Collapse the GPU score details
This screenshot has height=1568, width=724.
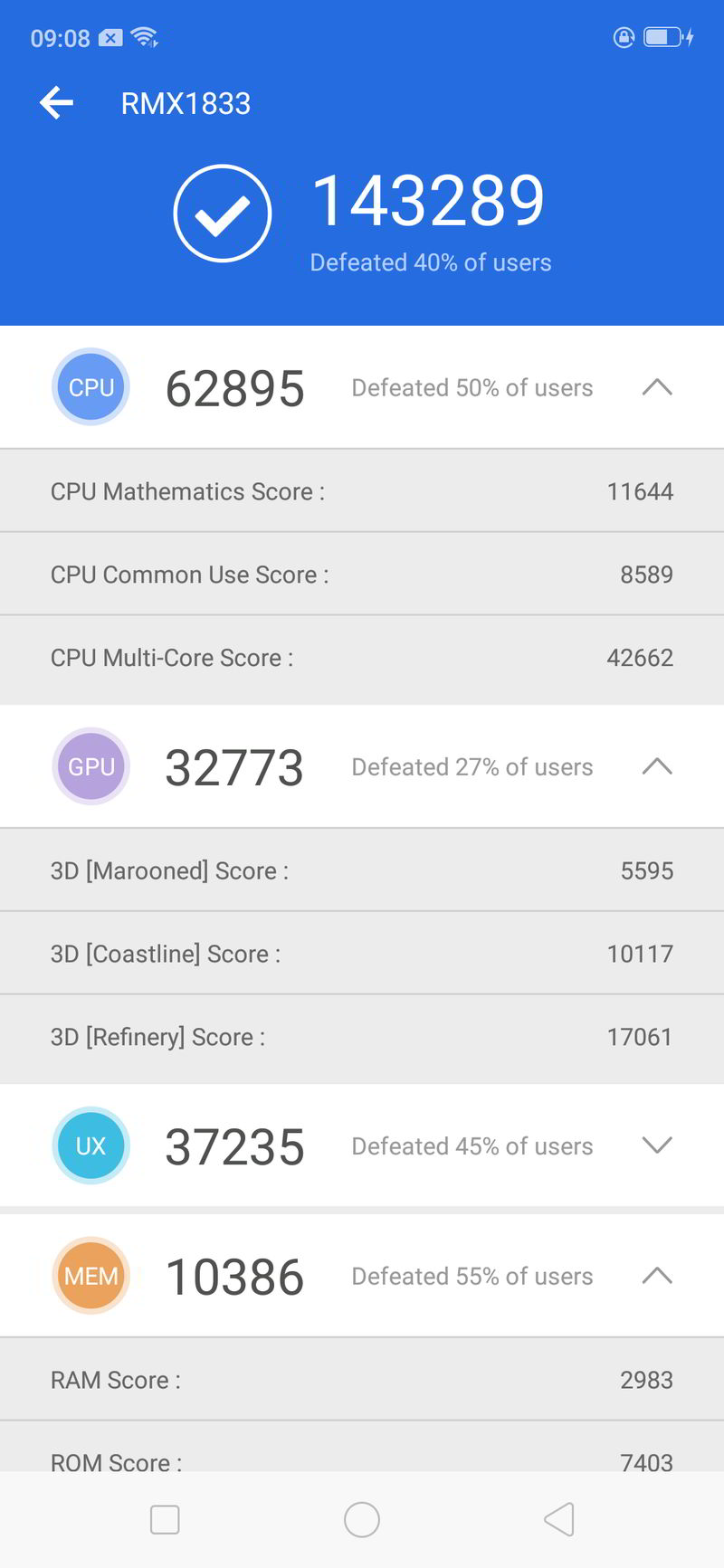(656, 766)
